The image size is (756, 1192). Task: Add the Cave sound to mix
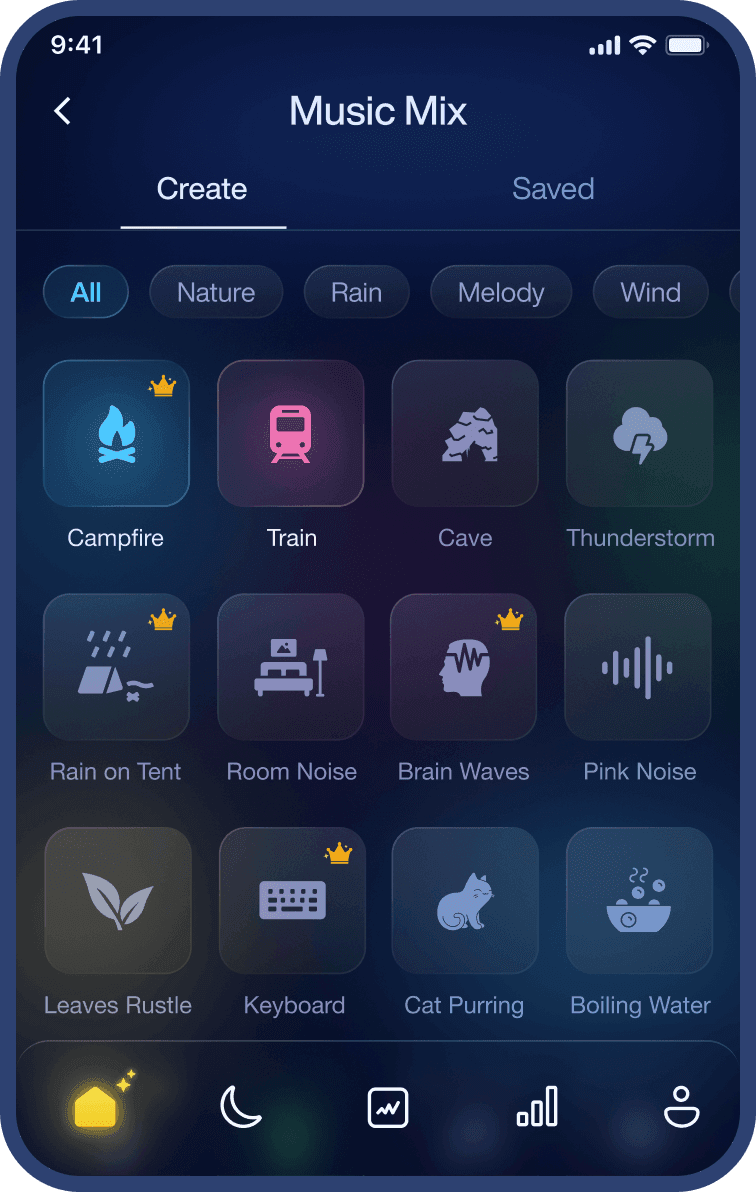pyautogui.click(x=465, y=434)
